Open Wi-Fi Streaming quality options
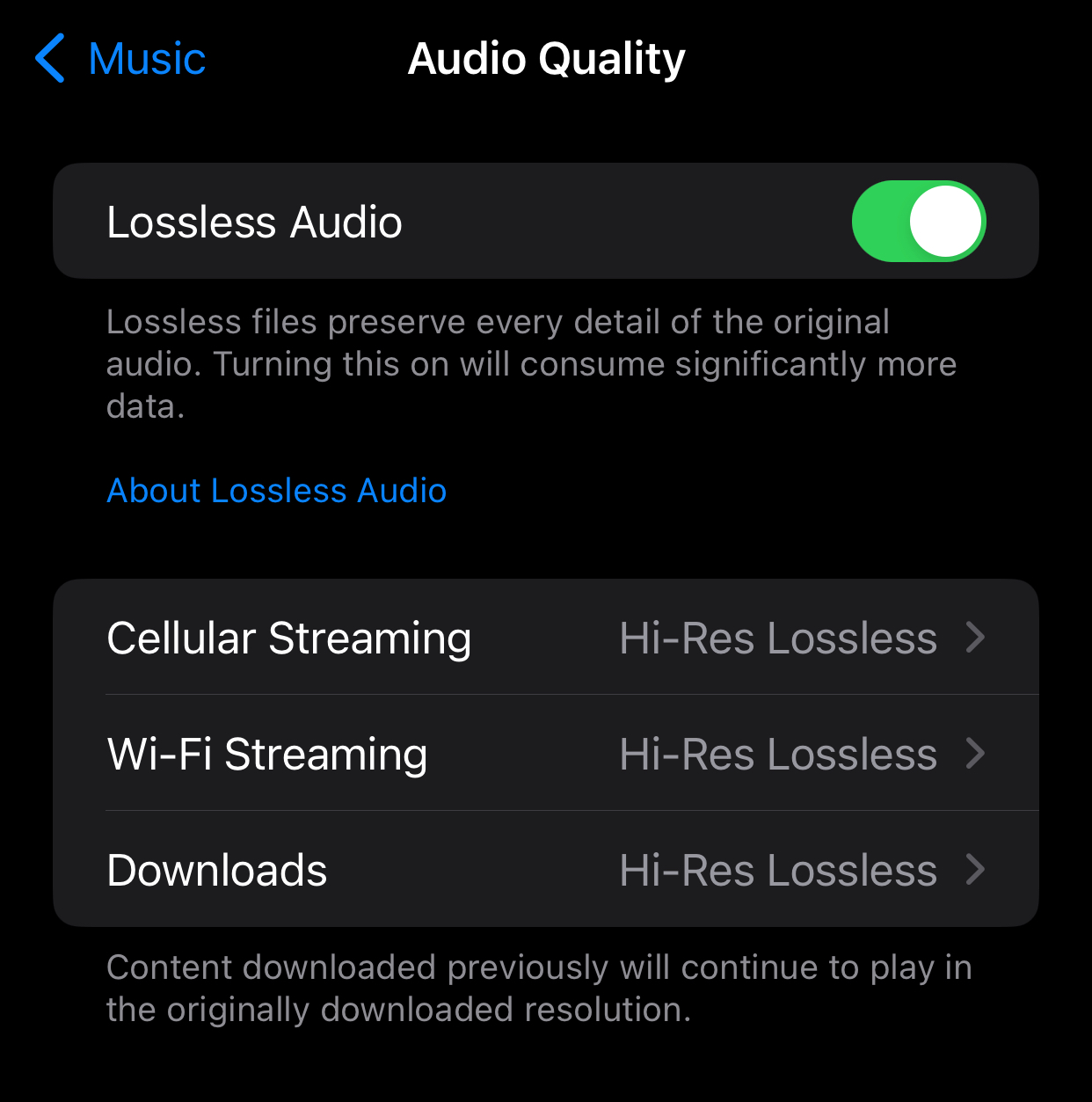 [545, 754]
